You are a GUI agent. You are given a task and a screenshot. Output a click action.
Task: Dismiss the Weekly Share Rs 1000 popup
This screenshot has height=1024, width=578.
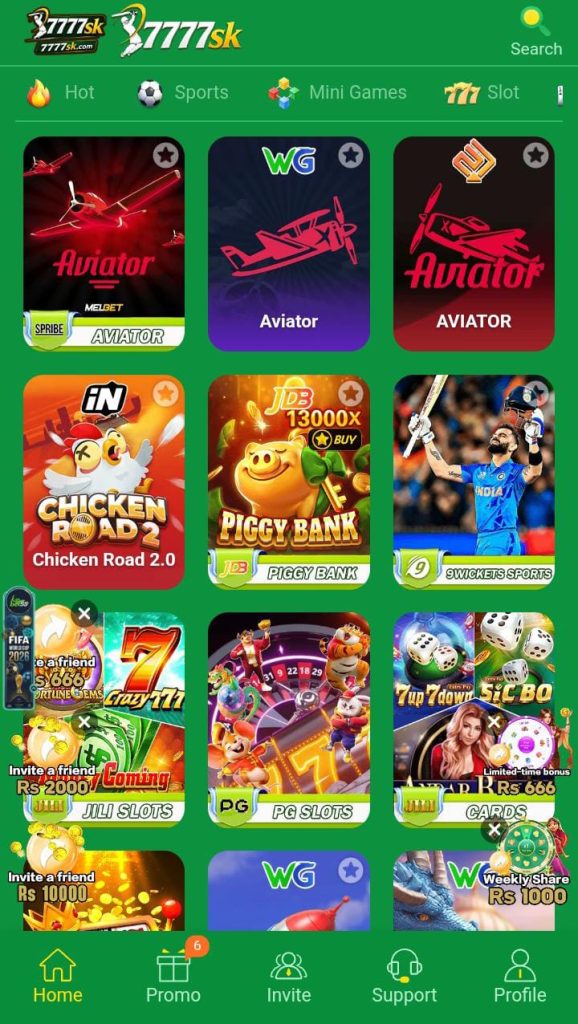[x=494, y=829]
